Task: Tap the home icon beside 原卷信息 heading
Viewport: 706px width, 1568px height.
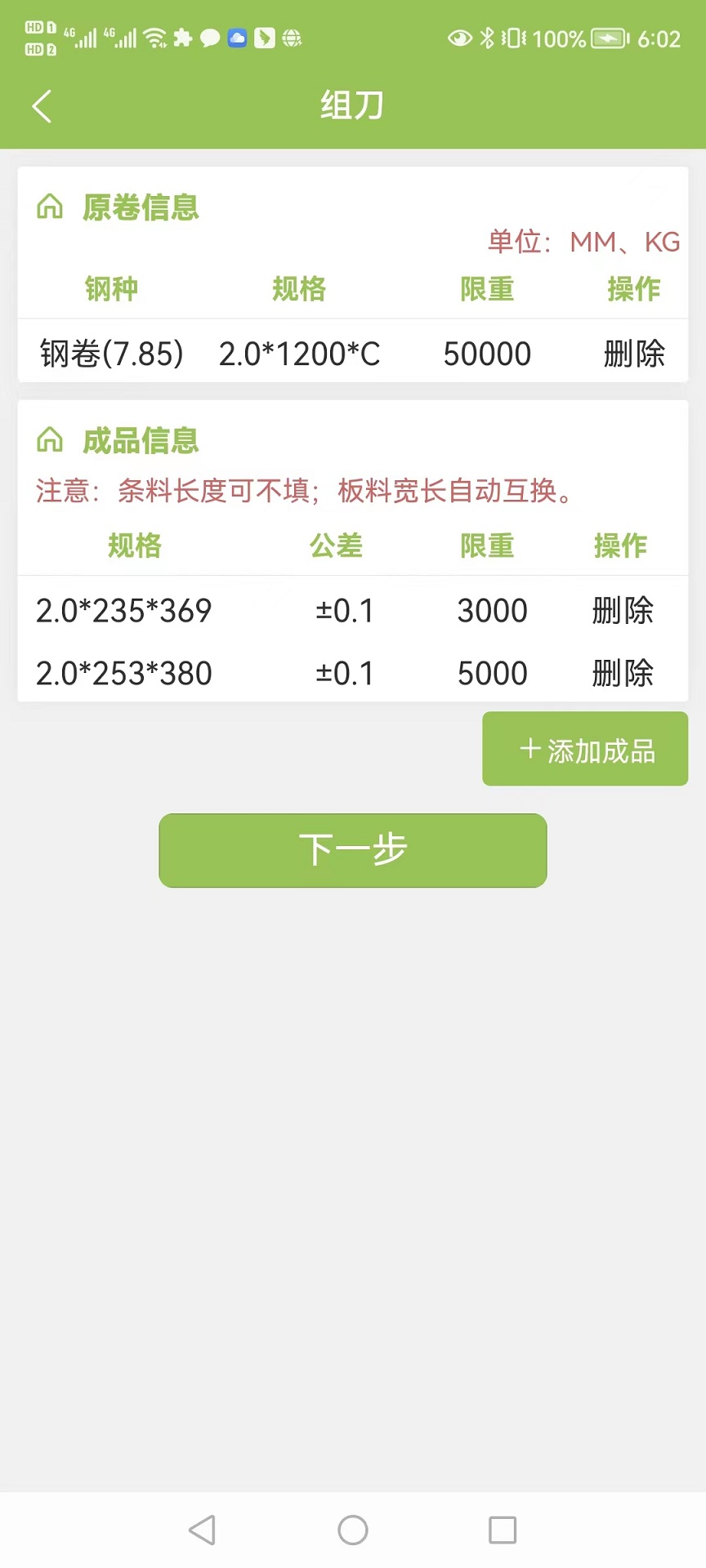Action: [51, 207]
